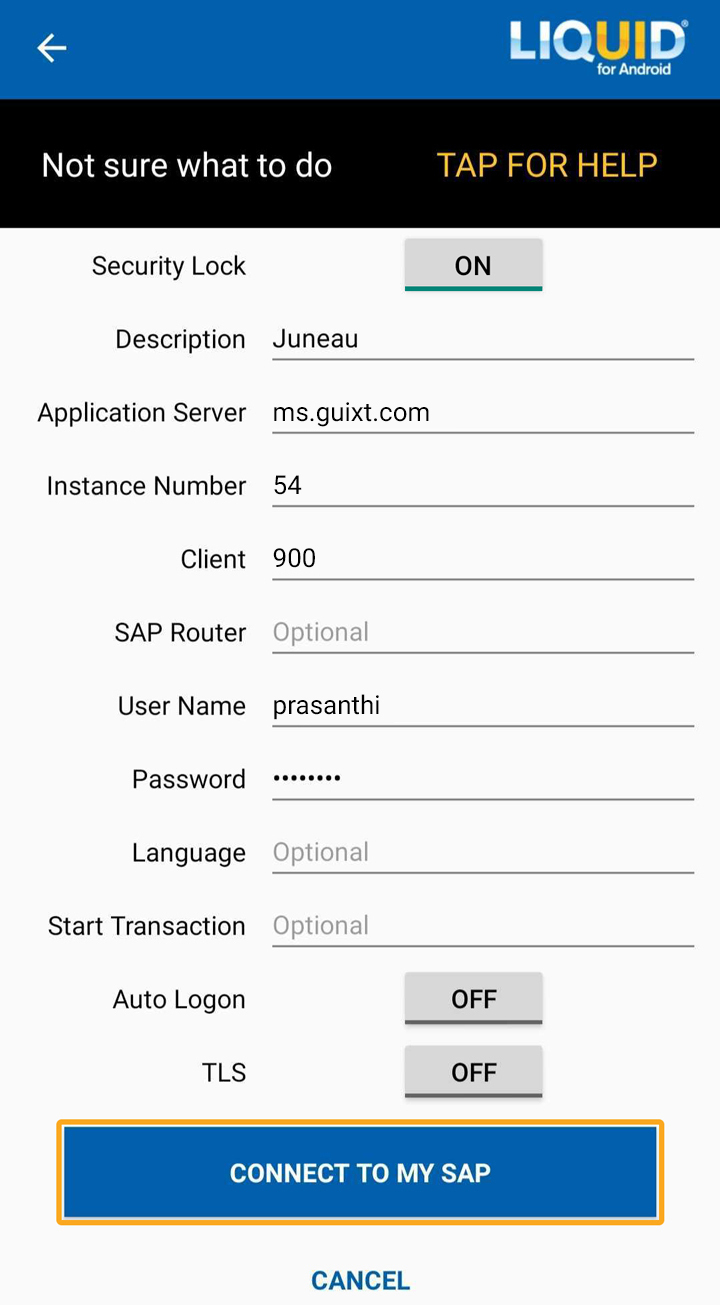720x1305 pixels.
Task: Change the Instance Number field
Action: click(482, 486)
